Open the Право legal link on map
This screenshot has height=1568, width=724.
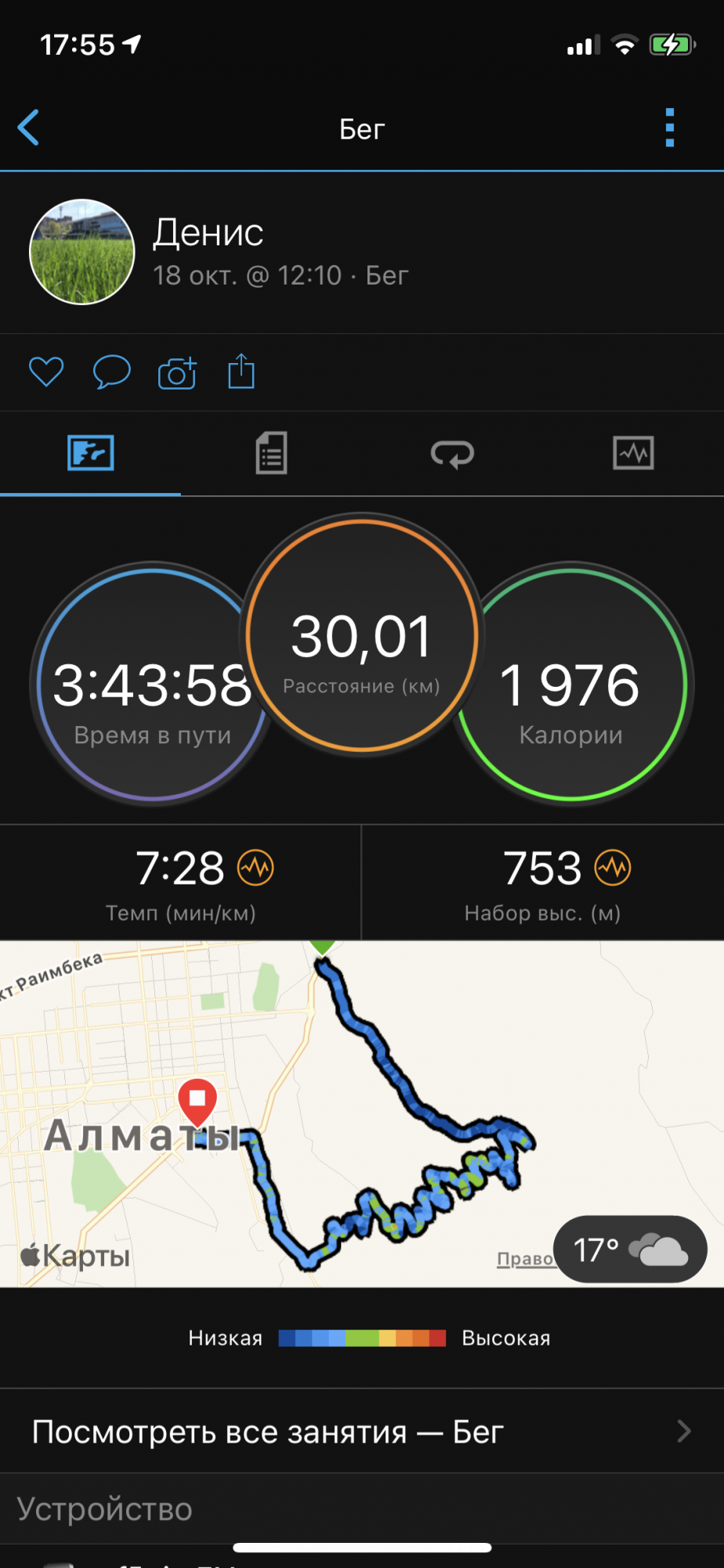pyautogui.click(x=525, y=1258)
